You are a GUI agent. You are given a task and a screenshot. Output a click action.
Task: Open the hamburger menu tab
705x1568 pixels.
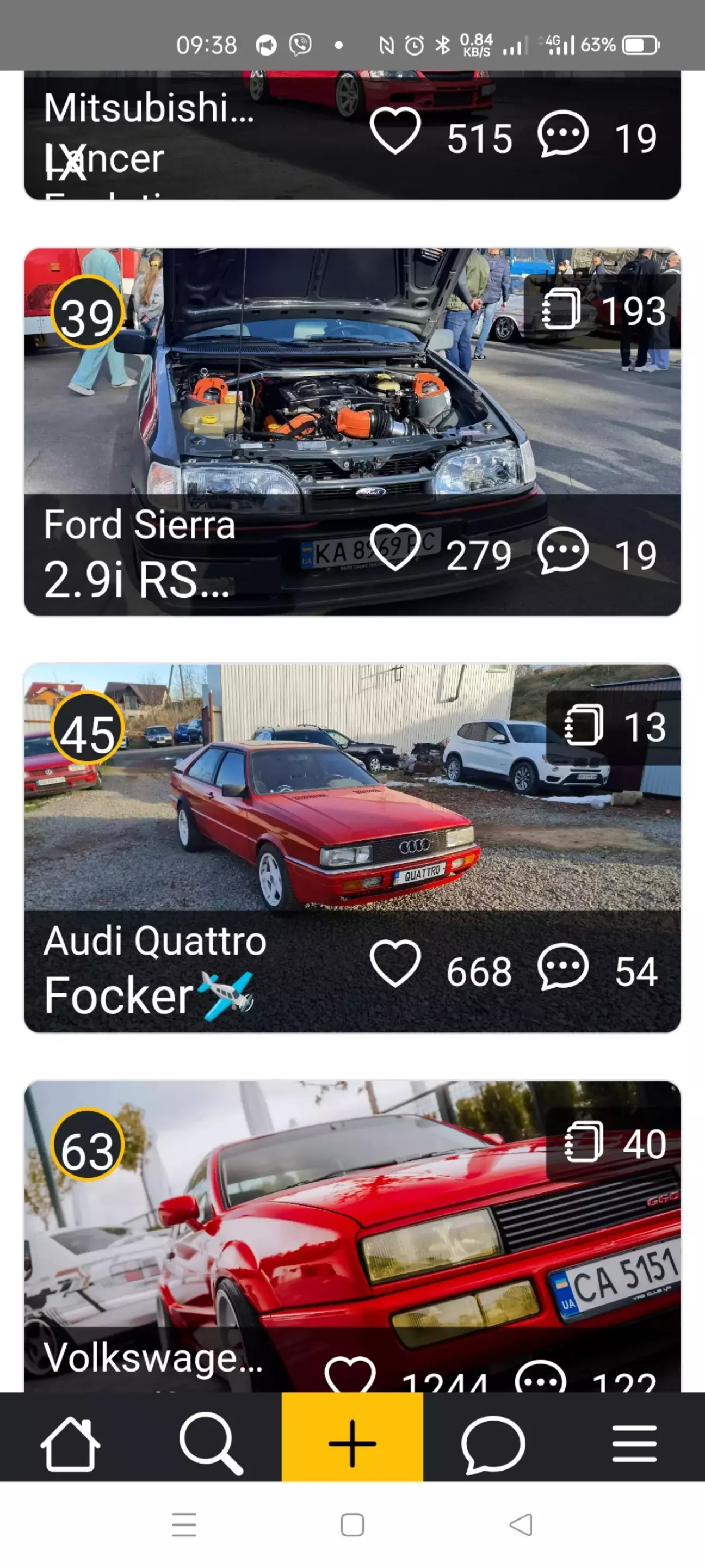pos(634,1443)
